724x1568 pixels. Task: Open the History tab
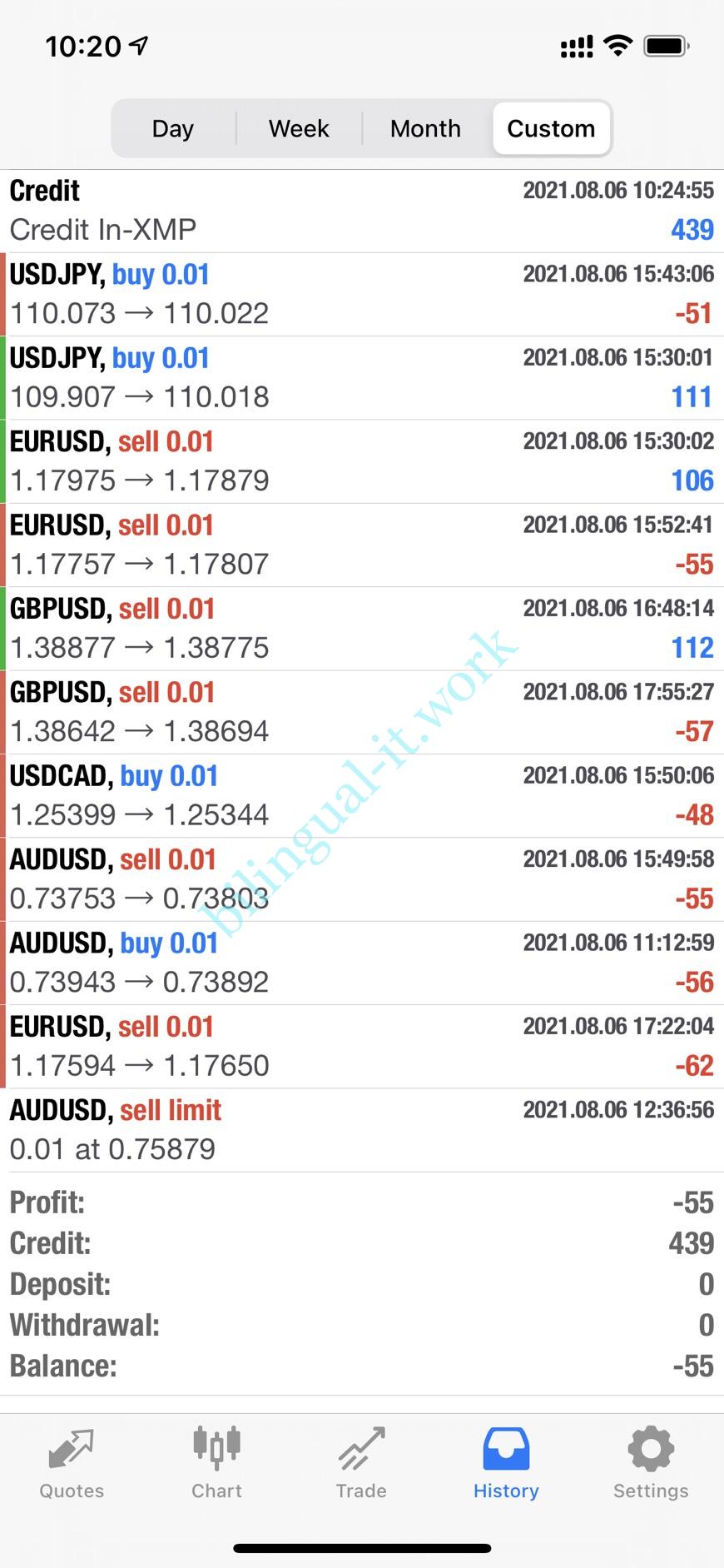pos(506,1463)
